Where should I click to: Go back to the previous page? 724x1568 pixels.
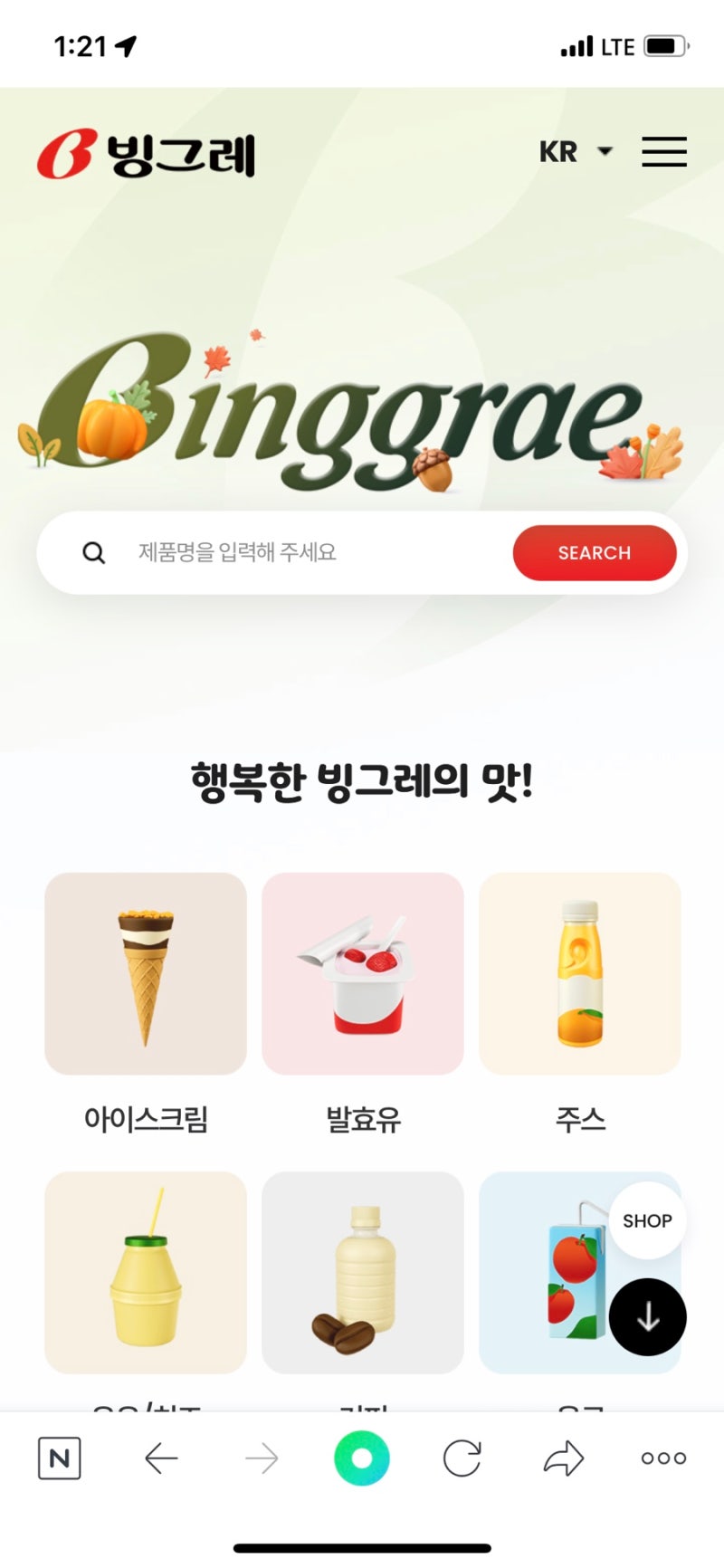[161, 1458]
